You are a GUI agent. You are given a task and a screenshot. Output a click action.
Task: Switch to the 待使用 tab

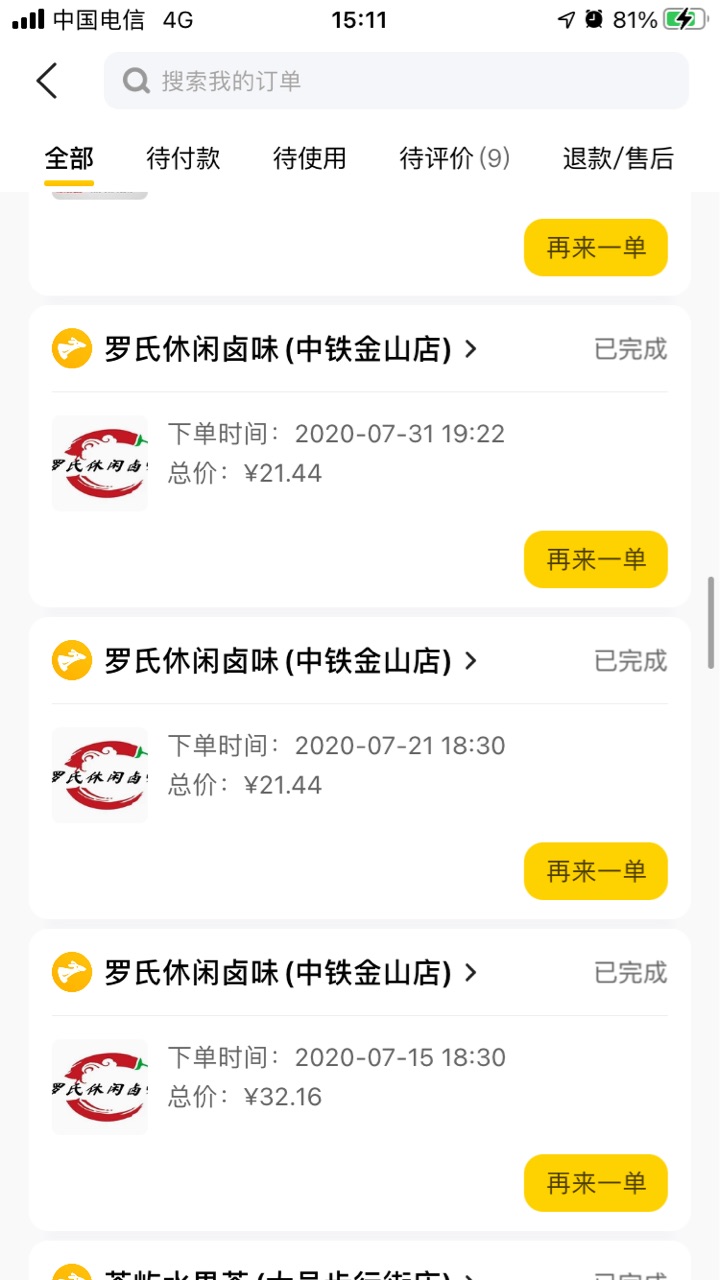(310, 158)
